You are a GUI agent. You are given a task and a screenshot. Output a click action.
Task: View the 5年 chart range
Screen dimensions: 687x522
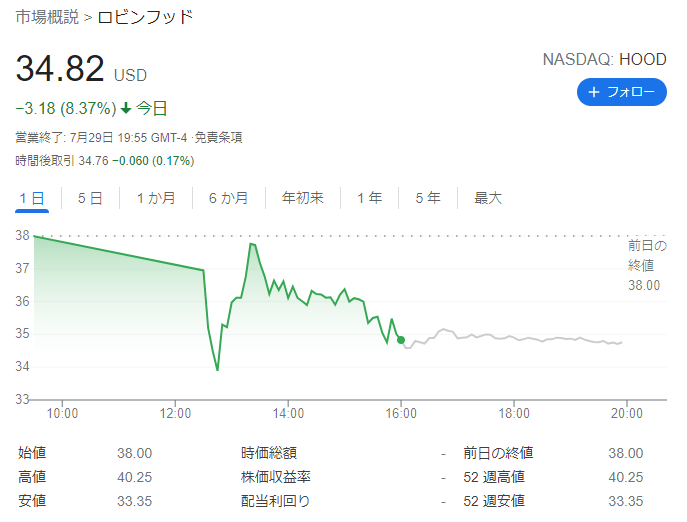tap(428, 198)
